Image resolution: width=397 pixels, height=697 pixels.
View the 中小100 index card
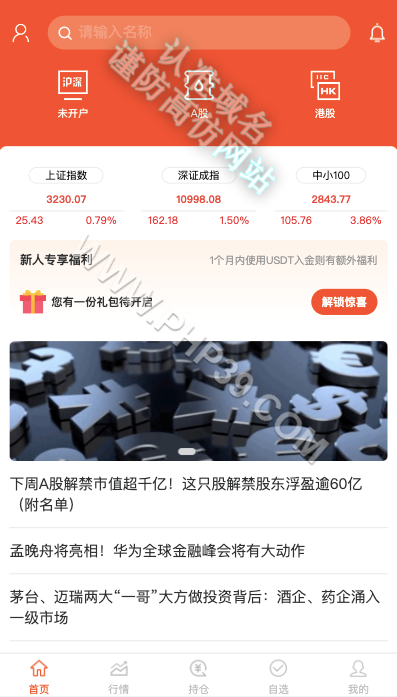point(331,197)
